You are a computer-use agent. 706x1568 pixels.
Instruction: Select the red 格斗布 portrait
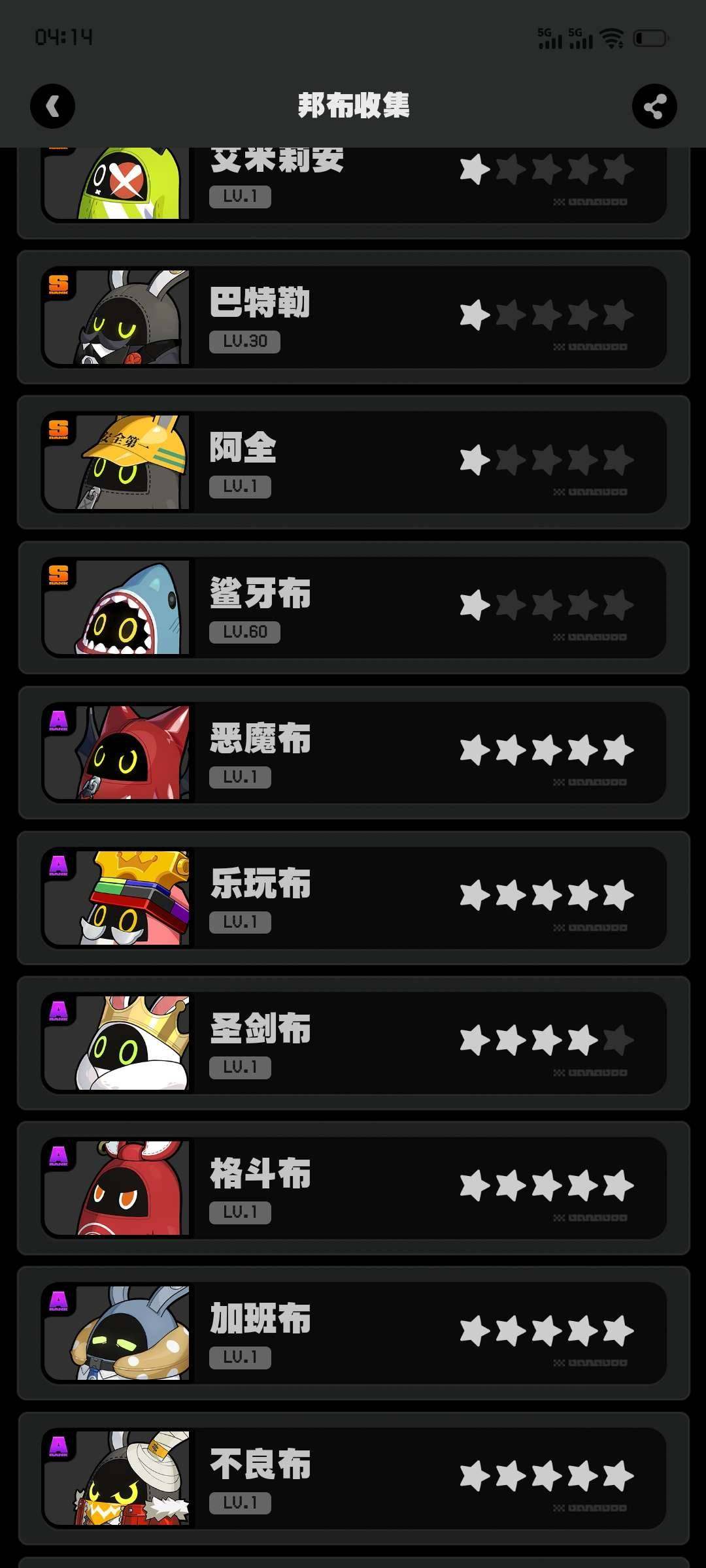[x=121, y=1189]
